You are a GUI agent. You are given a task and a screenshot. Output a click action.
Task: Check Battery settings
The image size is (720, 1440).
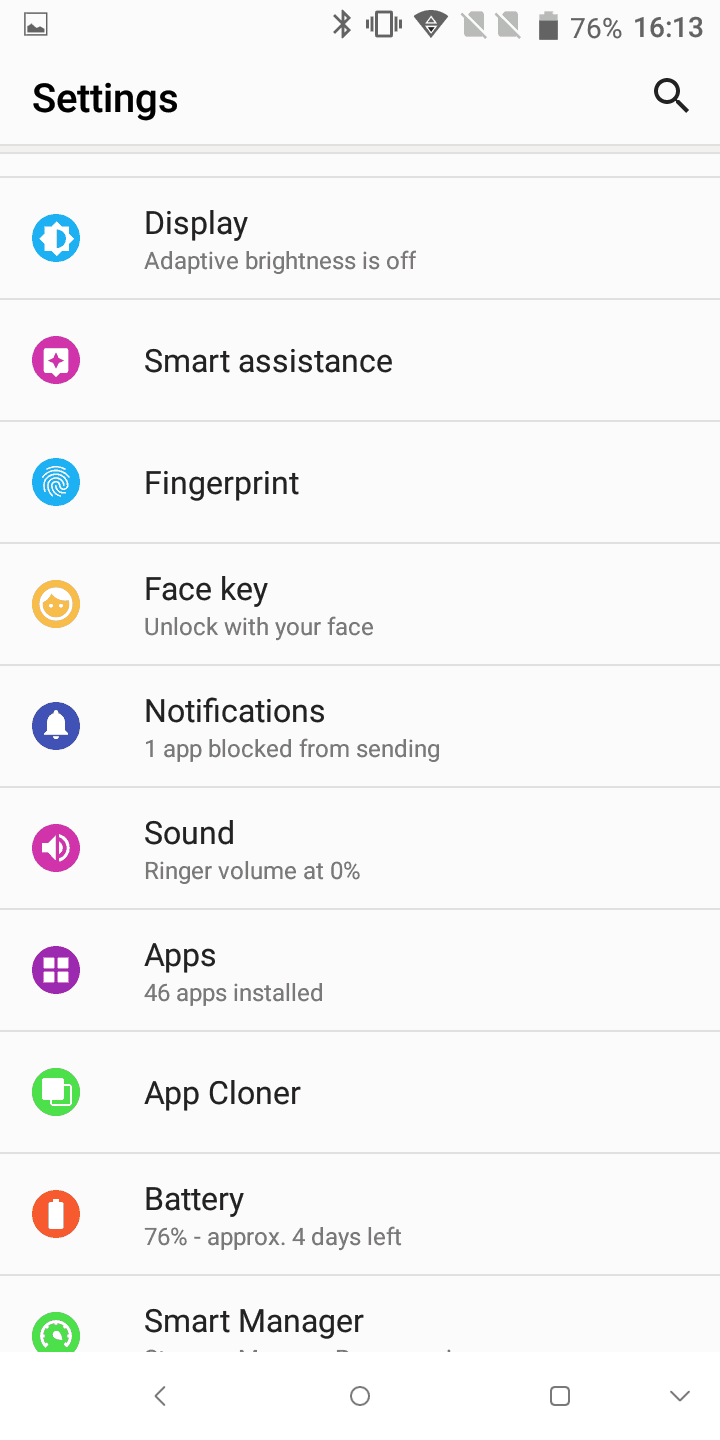tap(360, 1215)
